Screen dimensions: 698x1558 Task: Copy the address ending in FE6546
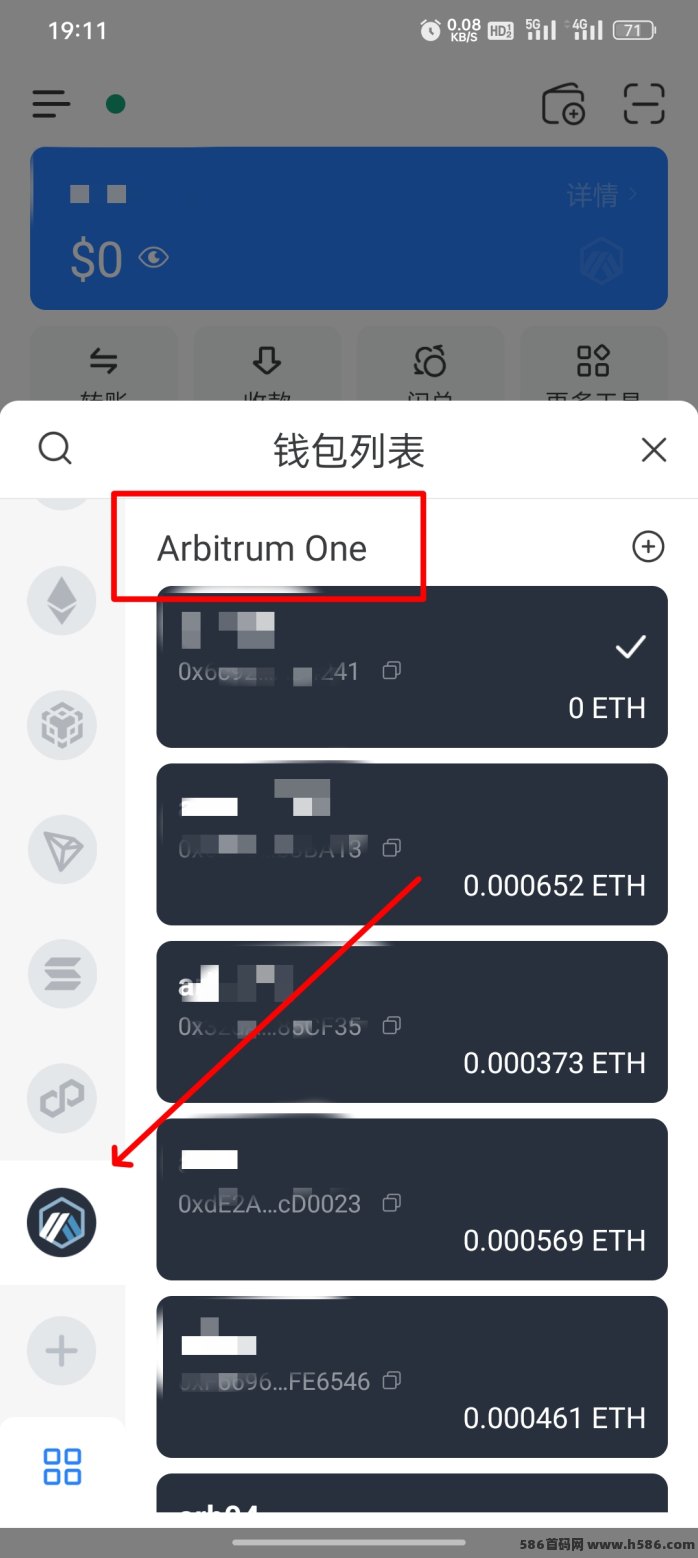tap(392, 1380)
